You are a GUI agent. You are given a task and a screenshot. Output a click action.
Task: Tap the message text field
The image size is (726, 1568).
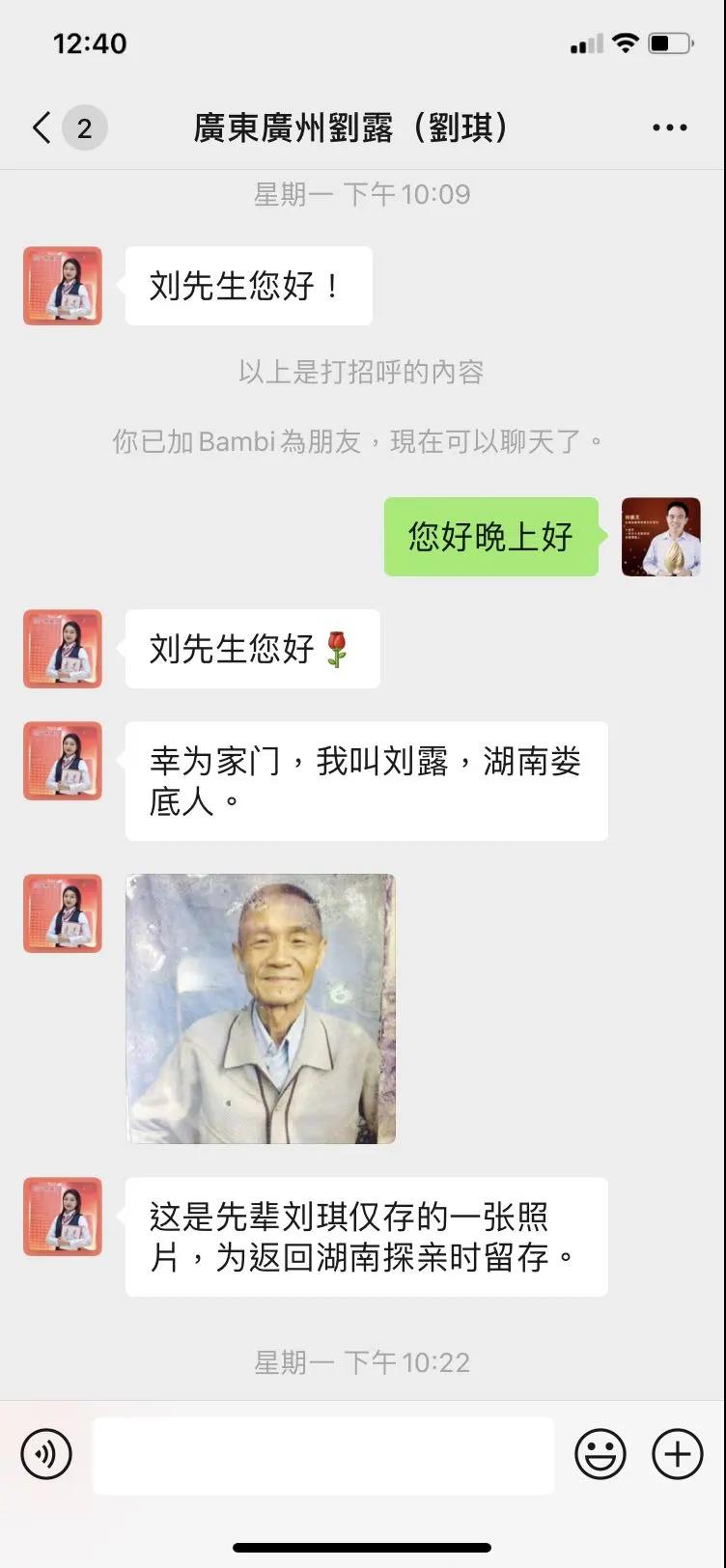pyautogui.click(x=323, y=1455)
